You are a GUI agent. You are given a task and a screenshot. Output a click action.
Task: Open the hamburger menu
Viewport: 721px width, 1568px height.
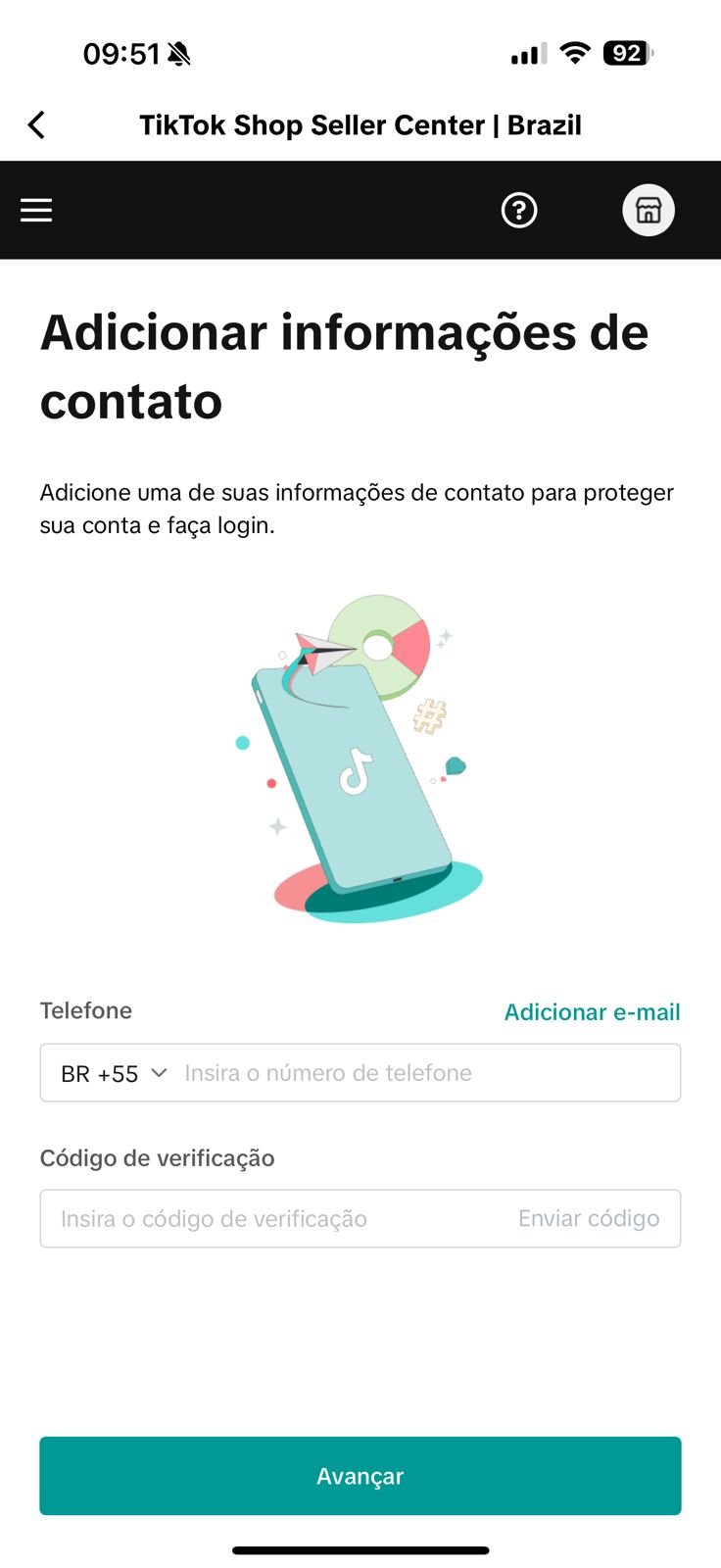(x=36, y=210)
